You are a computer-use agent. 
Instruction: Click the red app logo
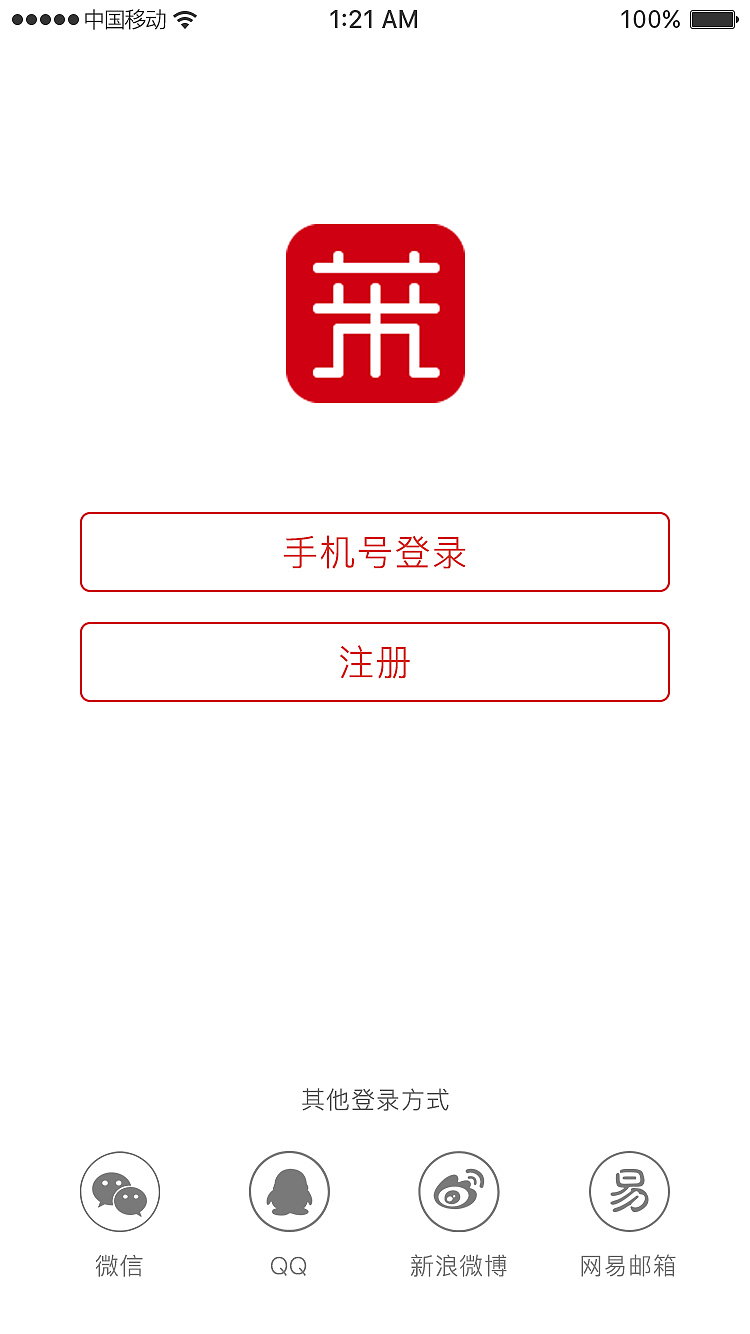[x=375, y=312]
